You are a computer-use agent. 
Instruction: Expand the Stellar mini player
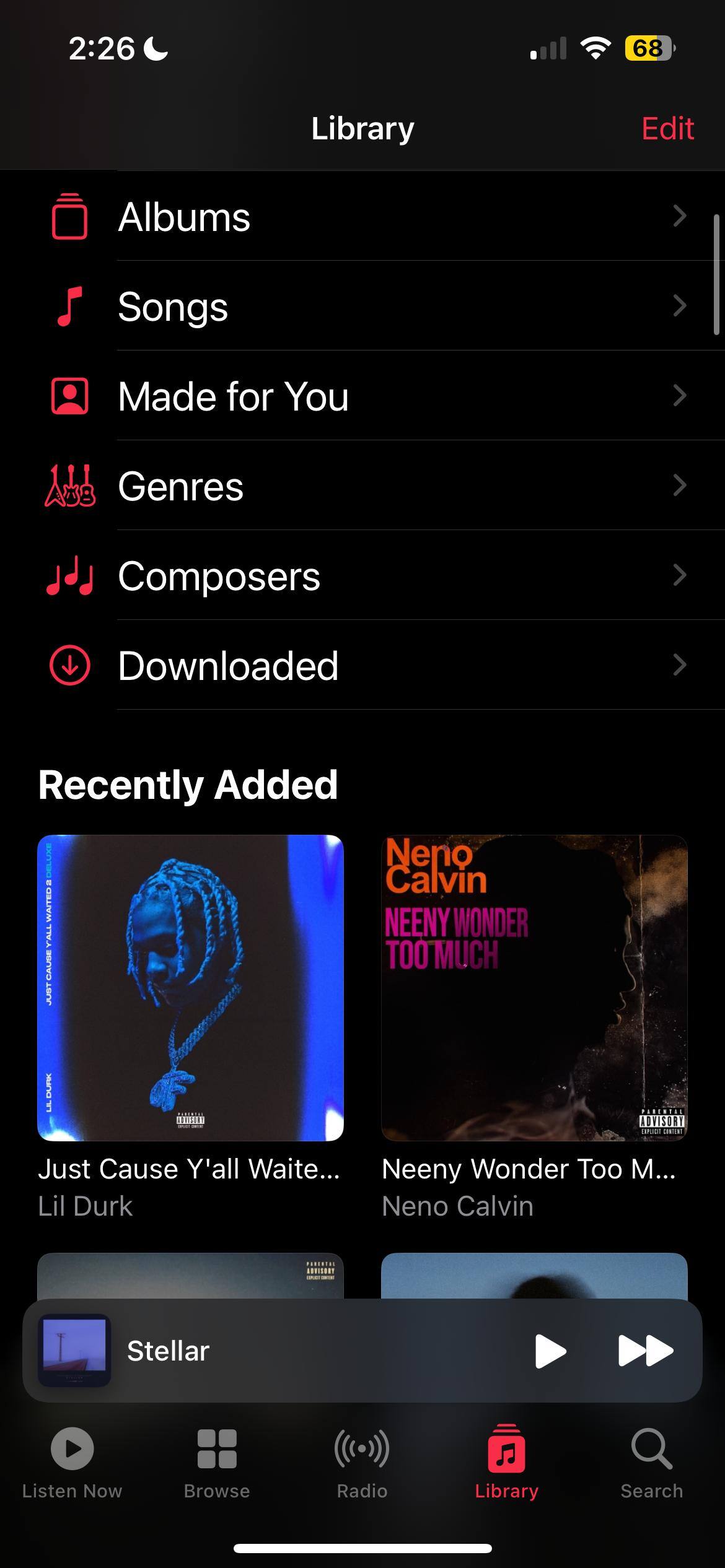279,1351
